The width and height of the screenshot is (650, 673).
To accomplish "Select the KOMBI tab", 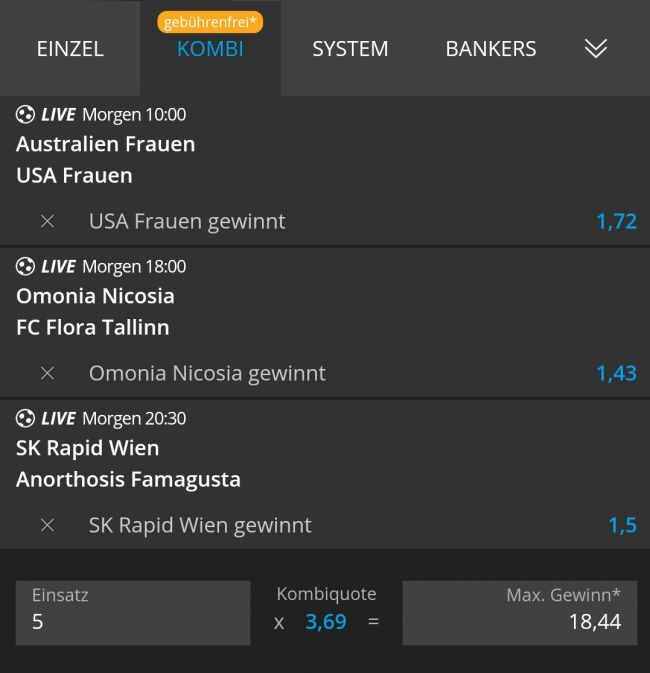I will pyautogui.click(x=210, y=49).
